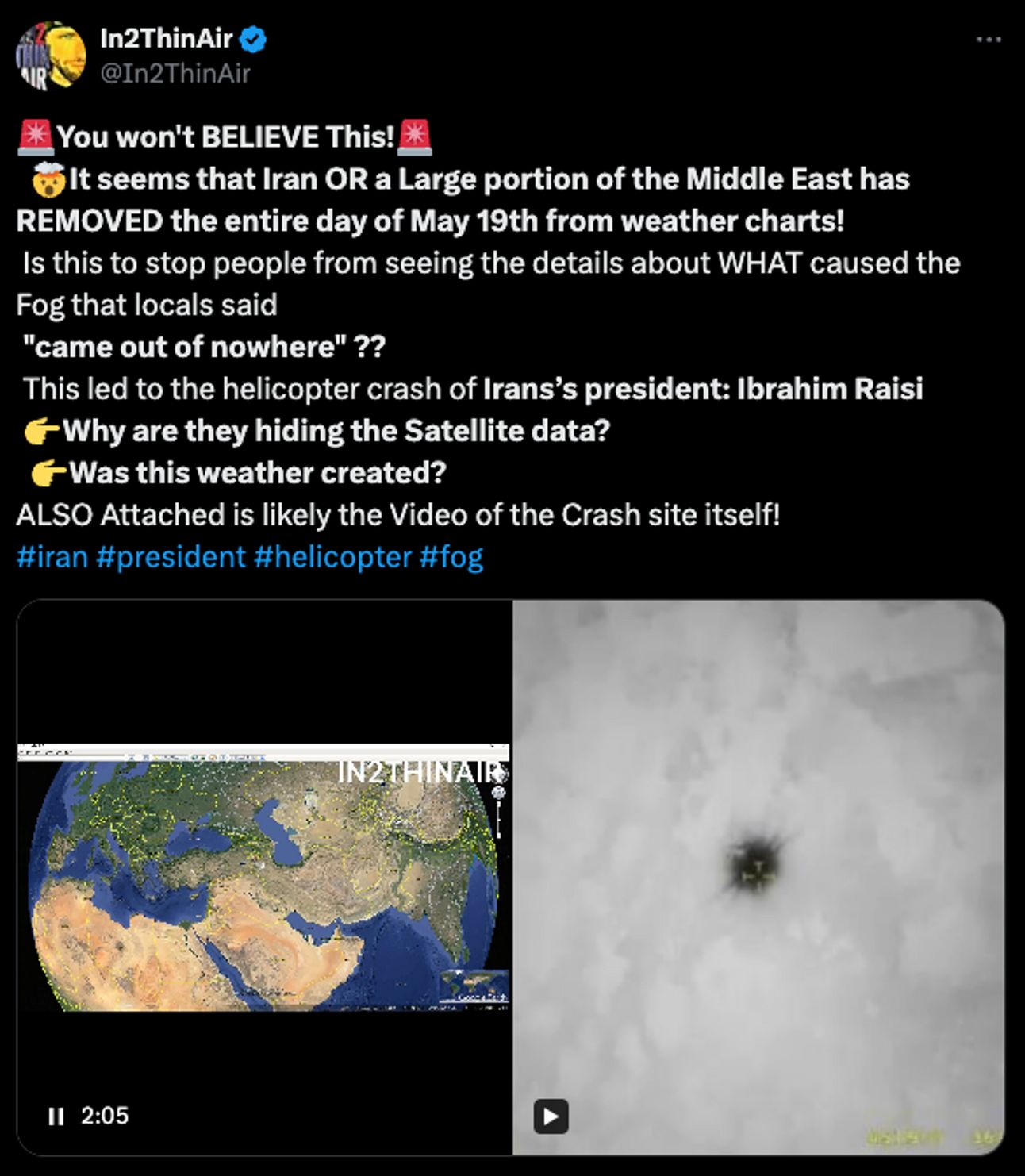Viewport: 1025px width, 1176px height.
Task: Open the globe map video tile
Action: click(264, 877)
